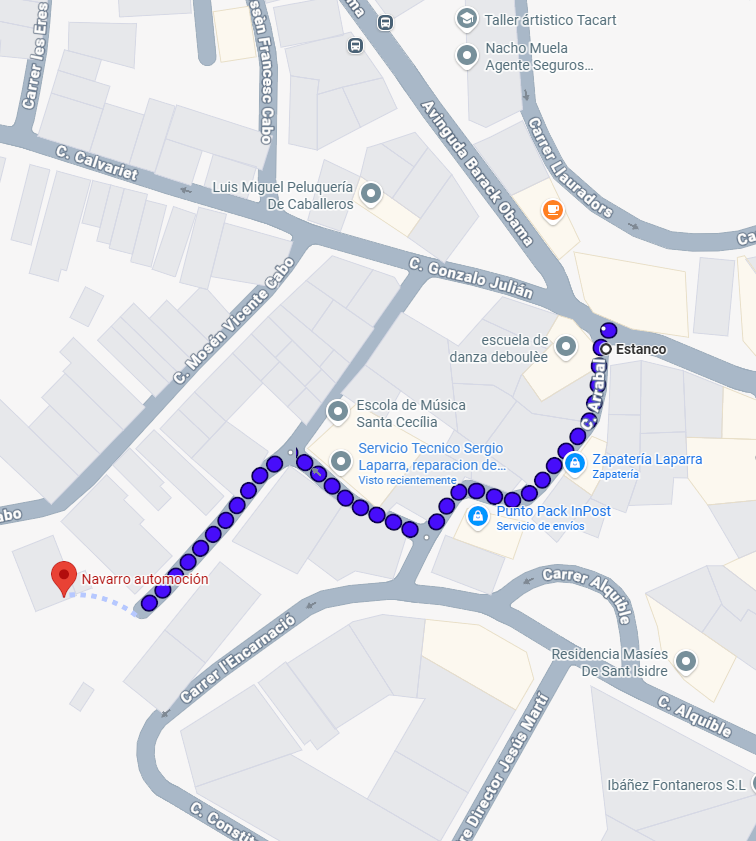The height and width of the screenshot is (841, 756).
Task: Select escuela de danza deboulèe marker
Action: click(566, 347)
